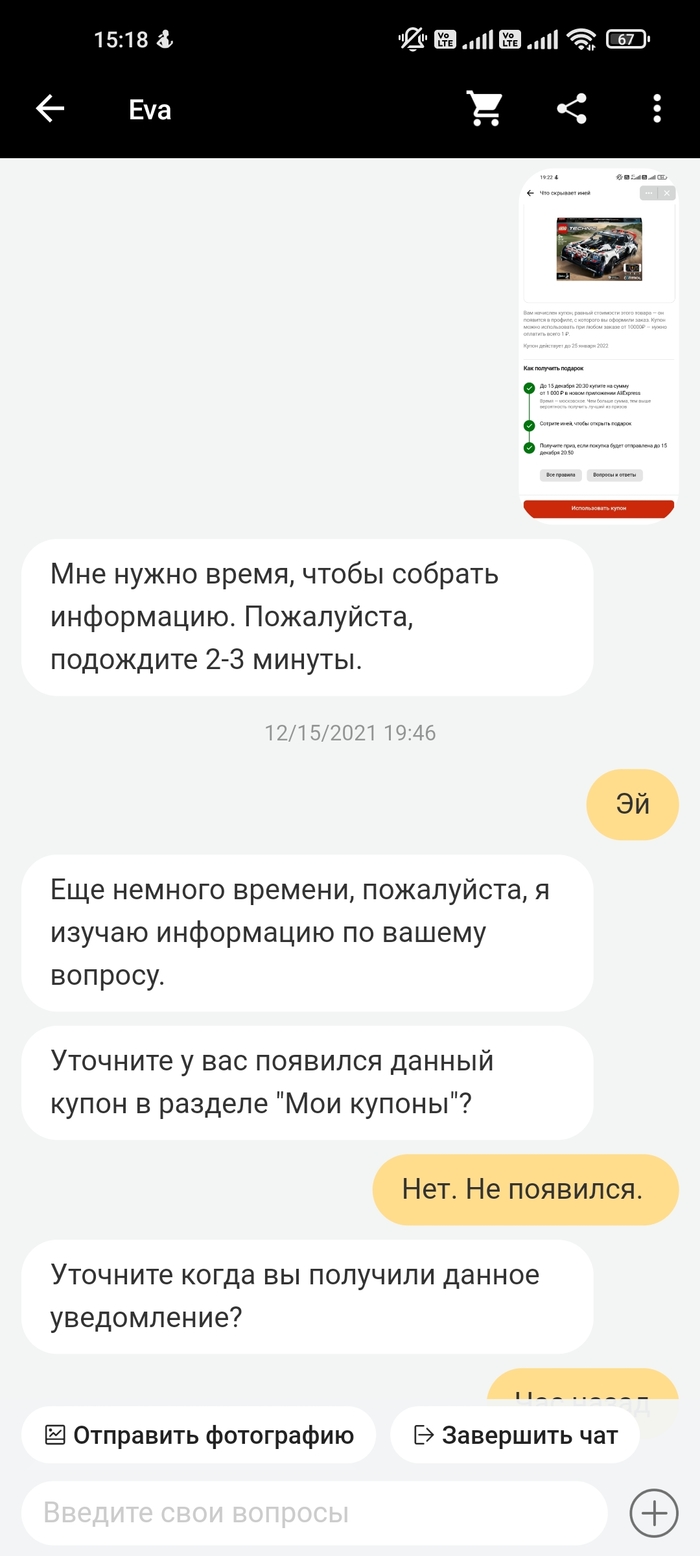Go back from the Eva chat
700x1556 pixels.
tap(49, 109)
